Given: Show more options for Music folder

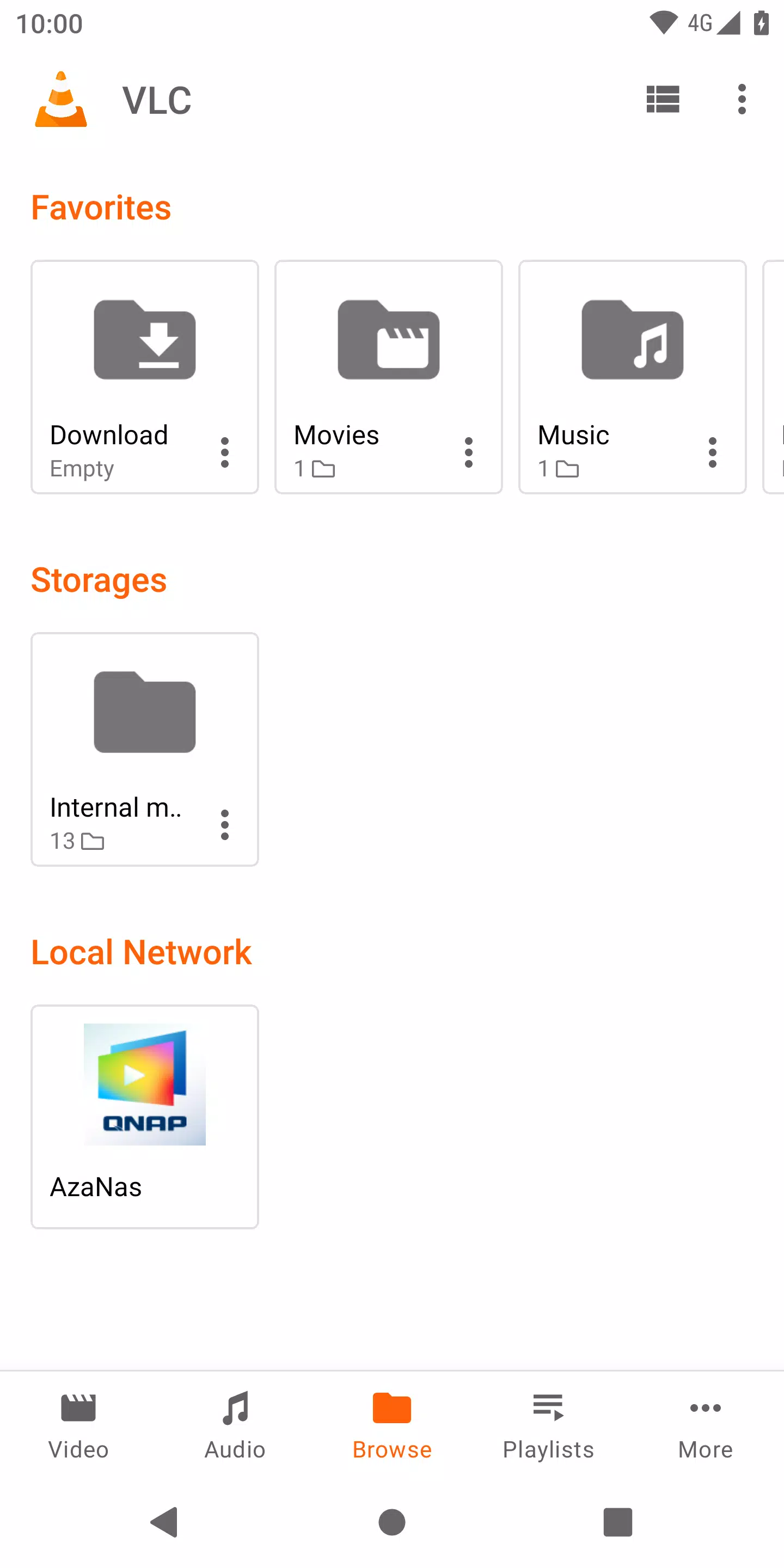Looking at the screenshot, I should tap(712, 452).
